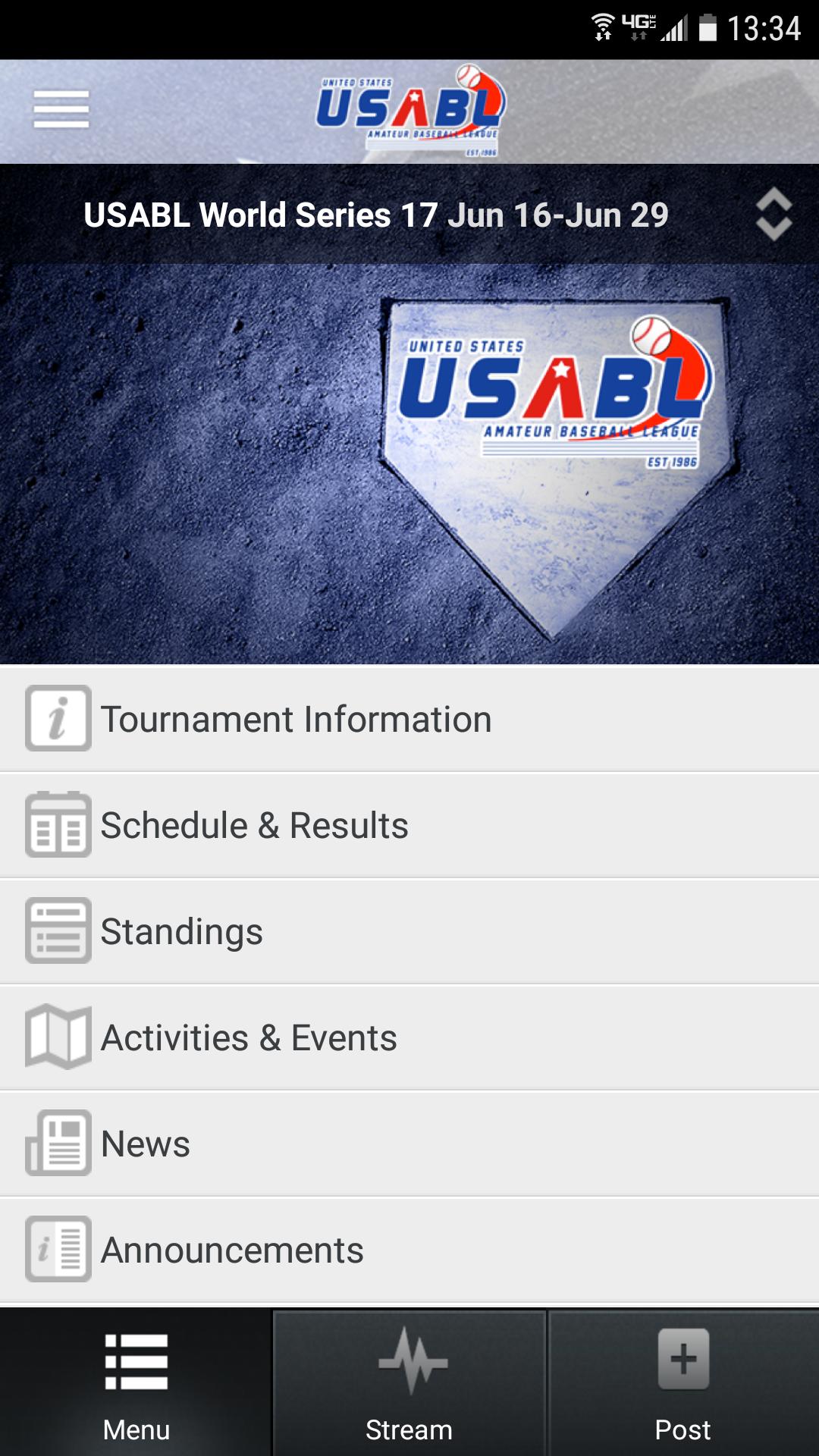Open the Standings page
Image resolution: width=819 pixels, height=1456 pixels.
[409, 931]
